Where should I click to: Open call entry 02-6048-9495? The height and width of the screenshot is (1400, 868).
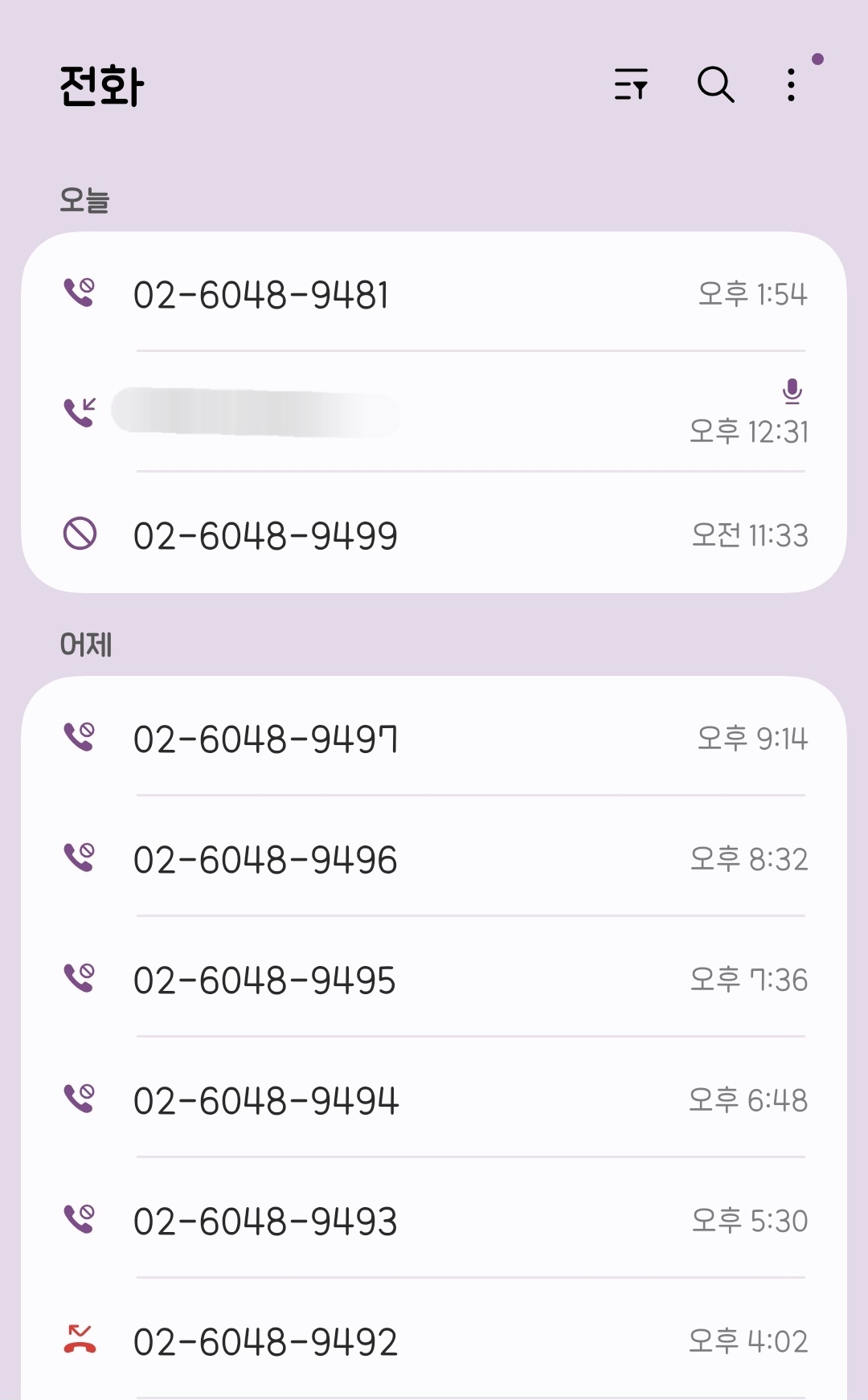[434, 978]
